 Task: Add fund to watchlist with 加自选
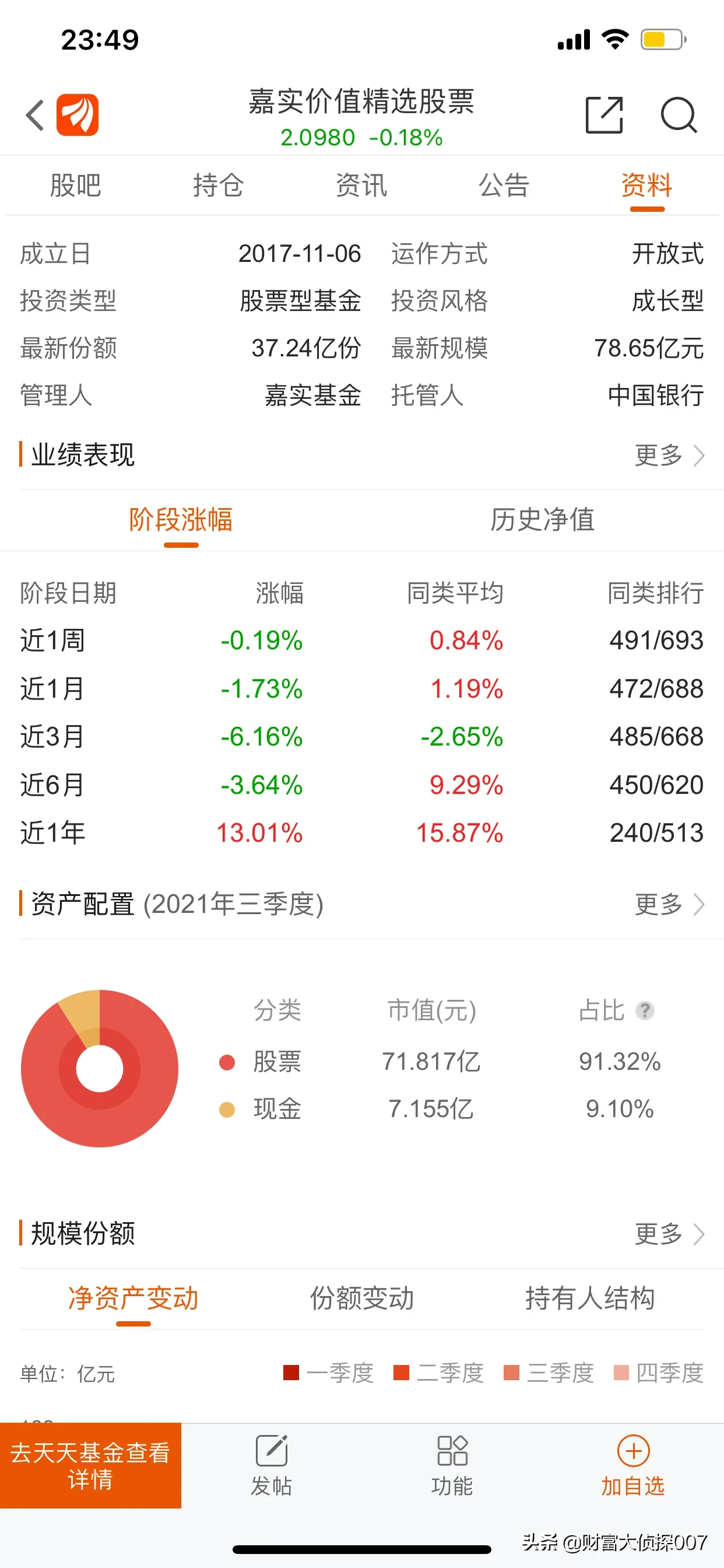[x=632, y=1466]
